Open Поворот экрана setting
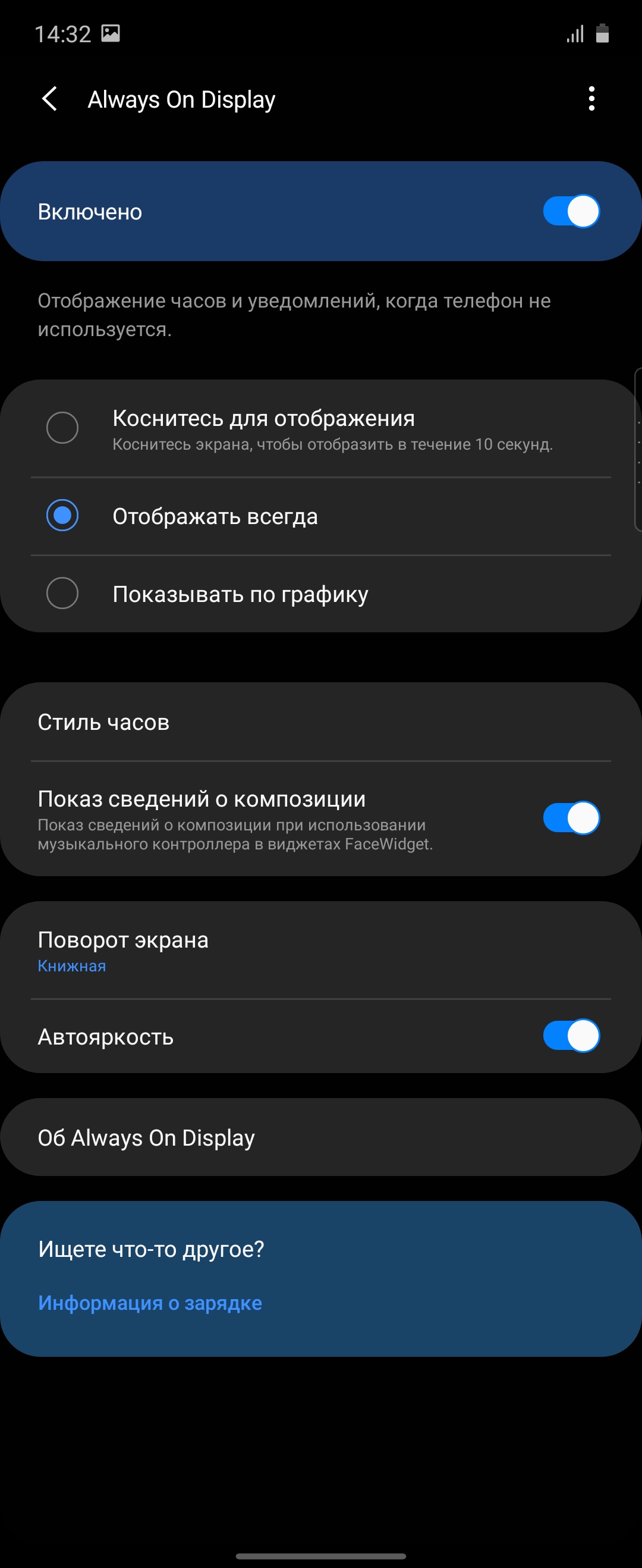The image size is (642, 1568). (x=320, y=950)
